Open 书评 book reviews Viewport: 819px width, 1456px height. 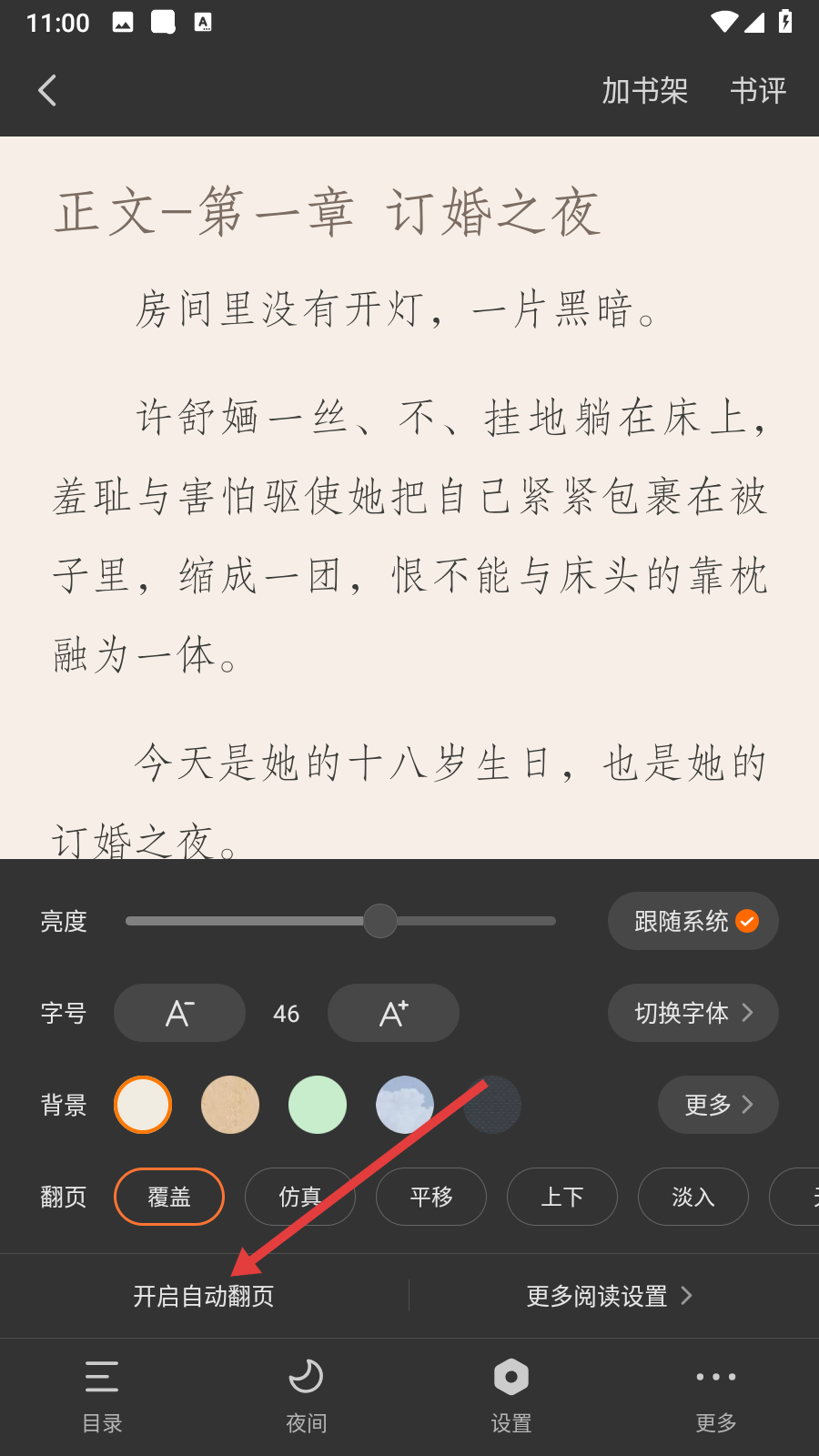758,90
